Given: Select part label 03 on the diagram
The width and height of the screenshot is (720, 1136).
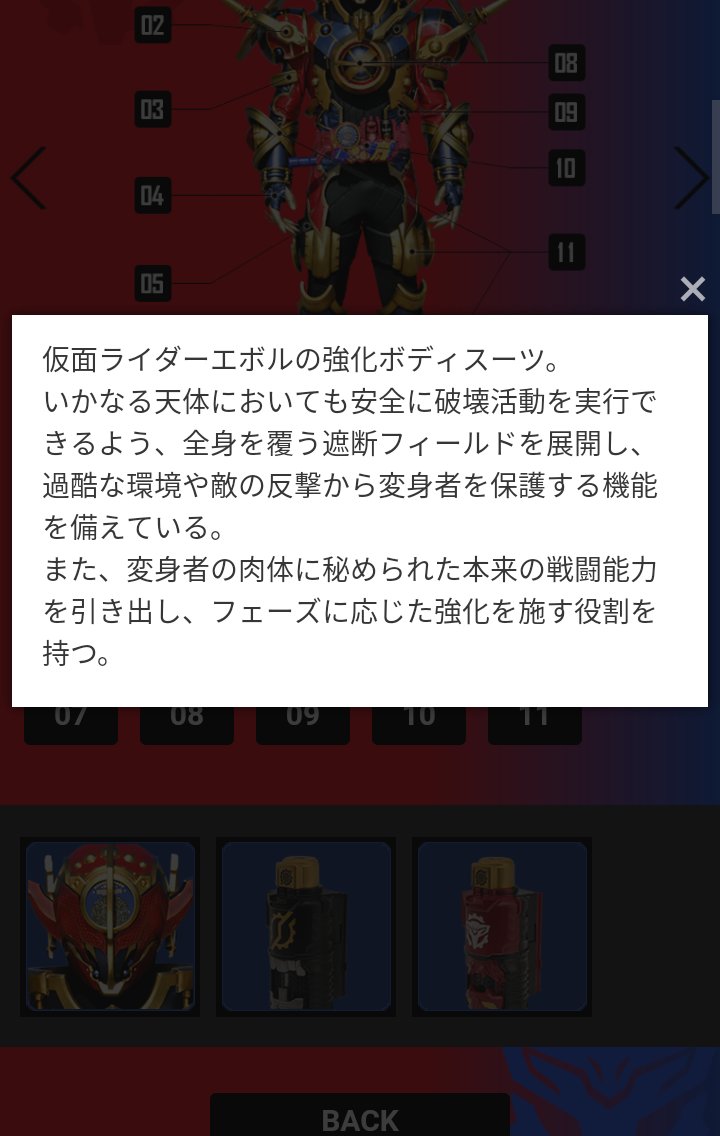Looking at the screenshot, I should [x=152, y=109].
